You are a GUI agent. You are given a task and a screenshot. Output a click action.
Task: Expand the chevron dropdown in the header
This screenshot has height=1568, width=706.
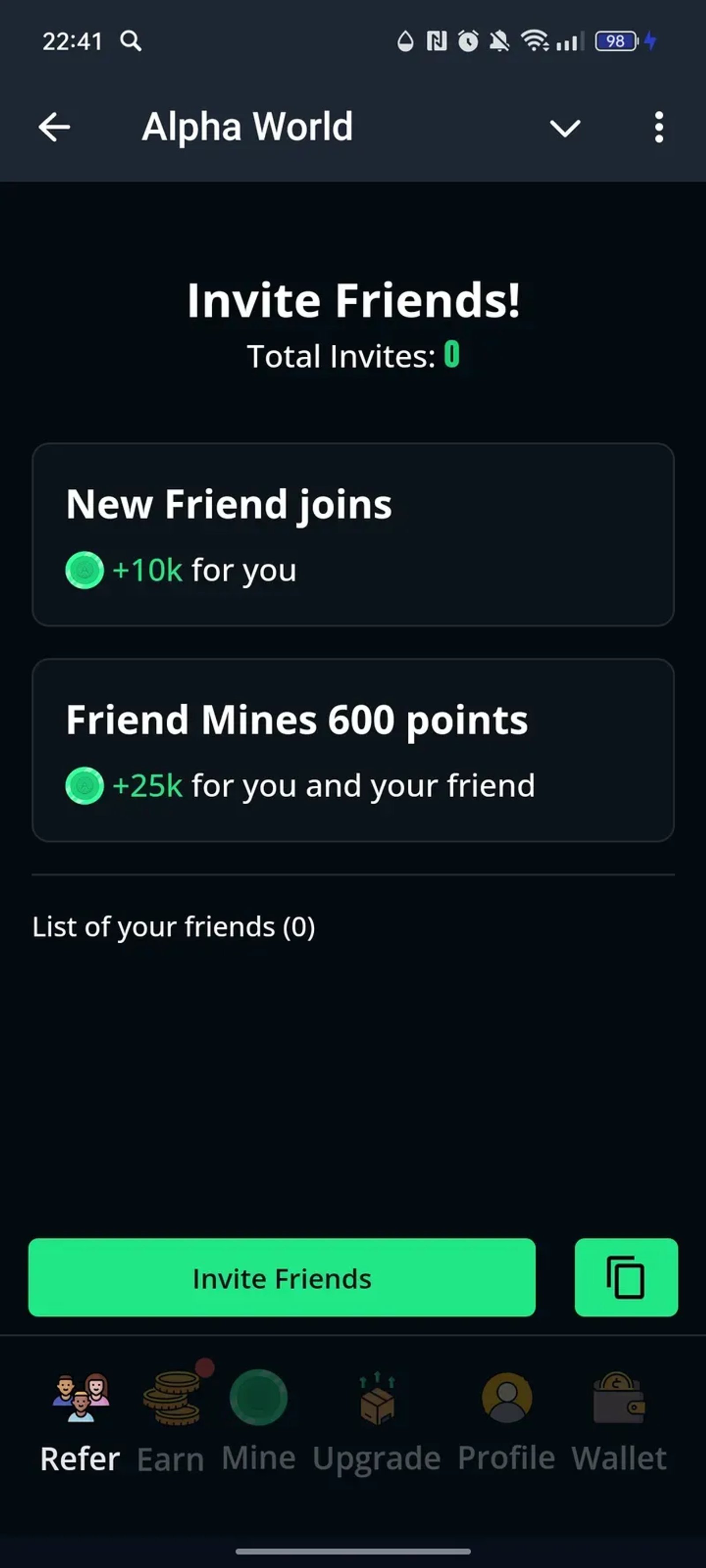point(565,128)
